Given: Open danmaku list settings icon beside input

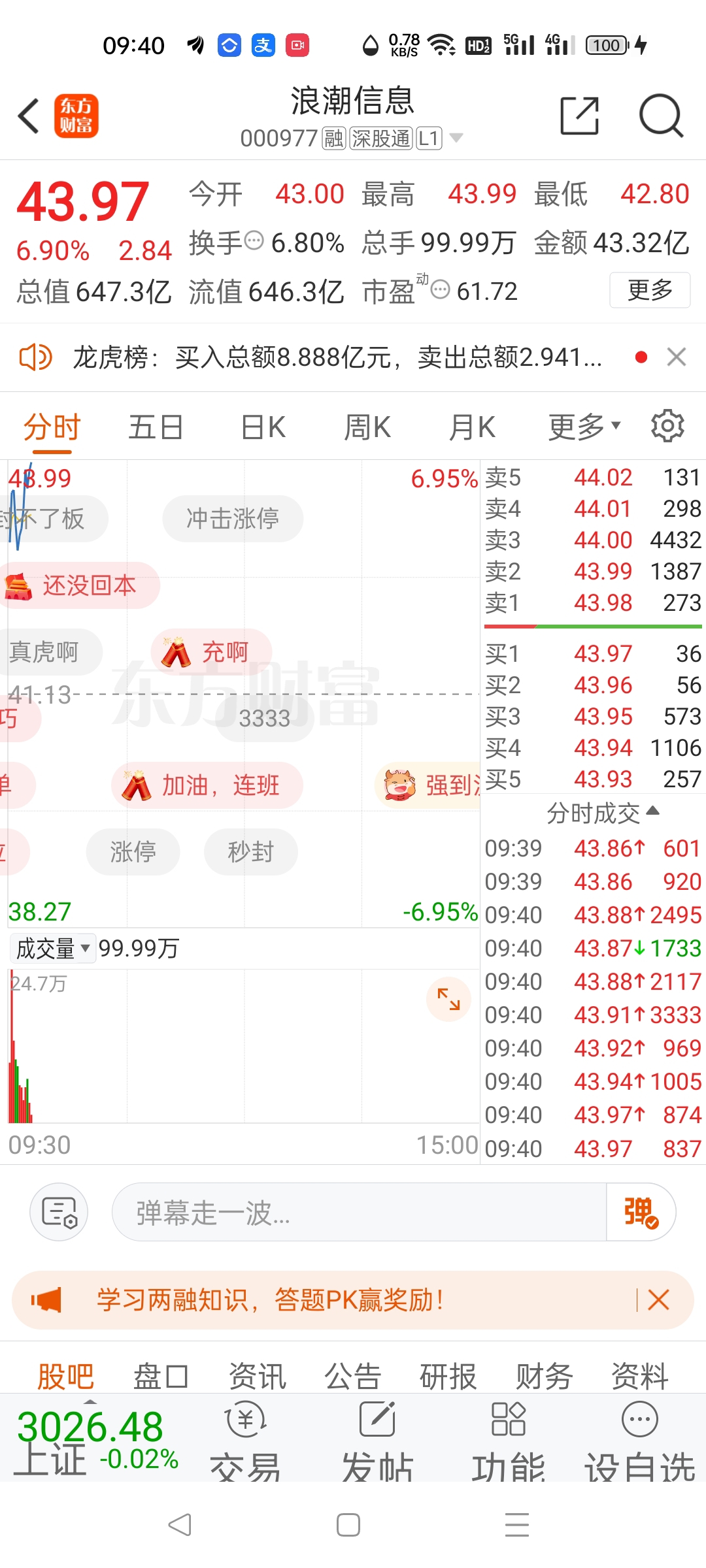Looking at the screenshot, I should coord(58,1211).
